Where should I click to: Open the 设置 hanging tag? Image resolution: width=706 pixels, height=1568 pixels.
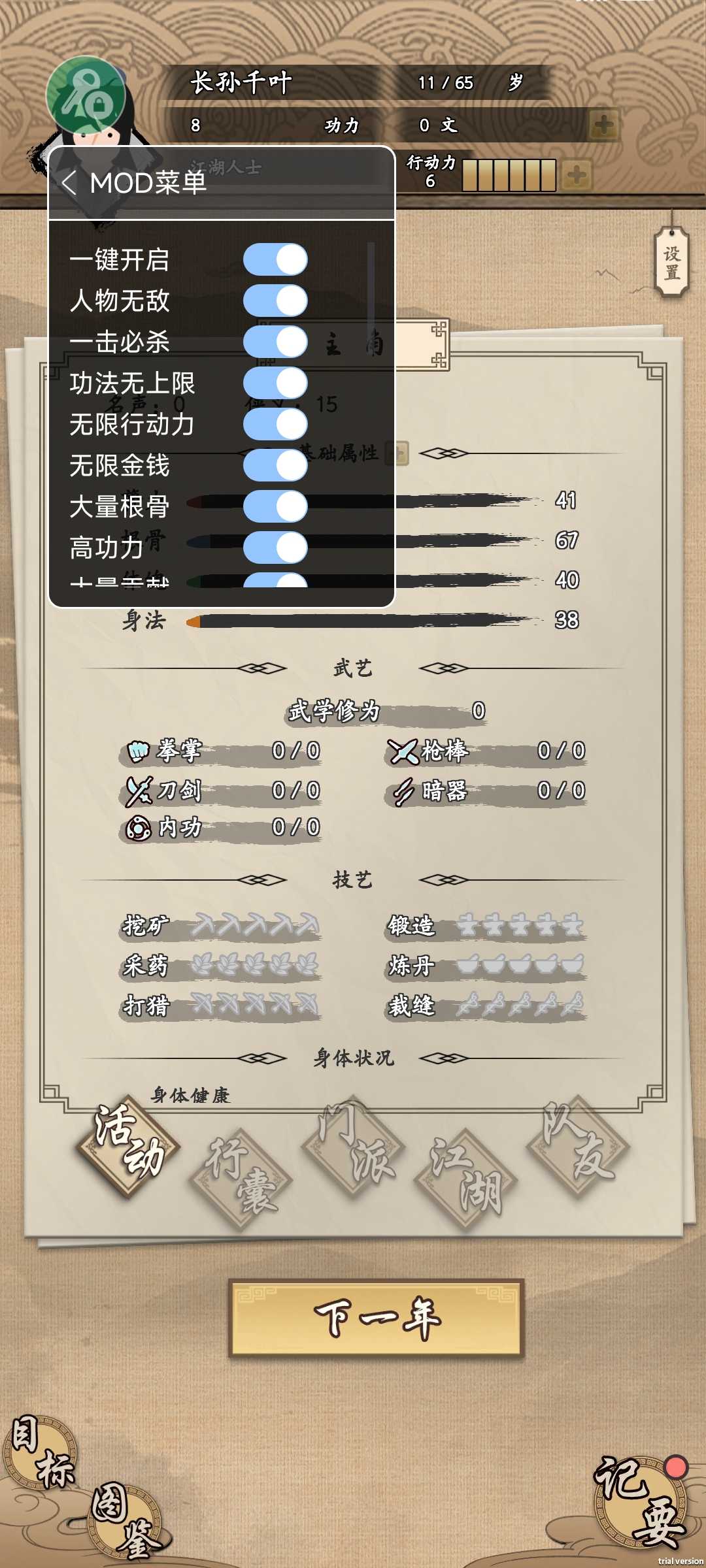coord(672,263)
